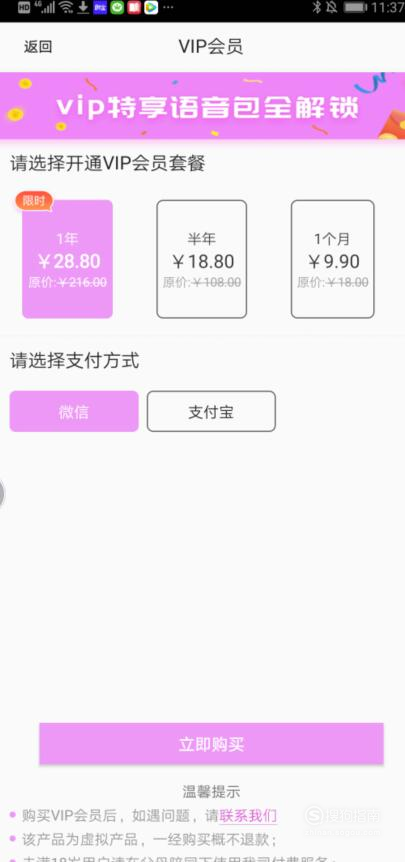The image size is (405, 862).
Task: Pick the 1个月 ¥9.90 package
Action: tap(332, 259)
